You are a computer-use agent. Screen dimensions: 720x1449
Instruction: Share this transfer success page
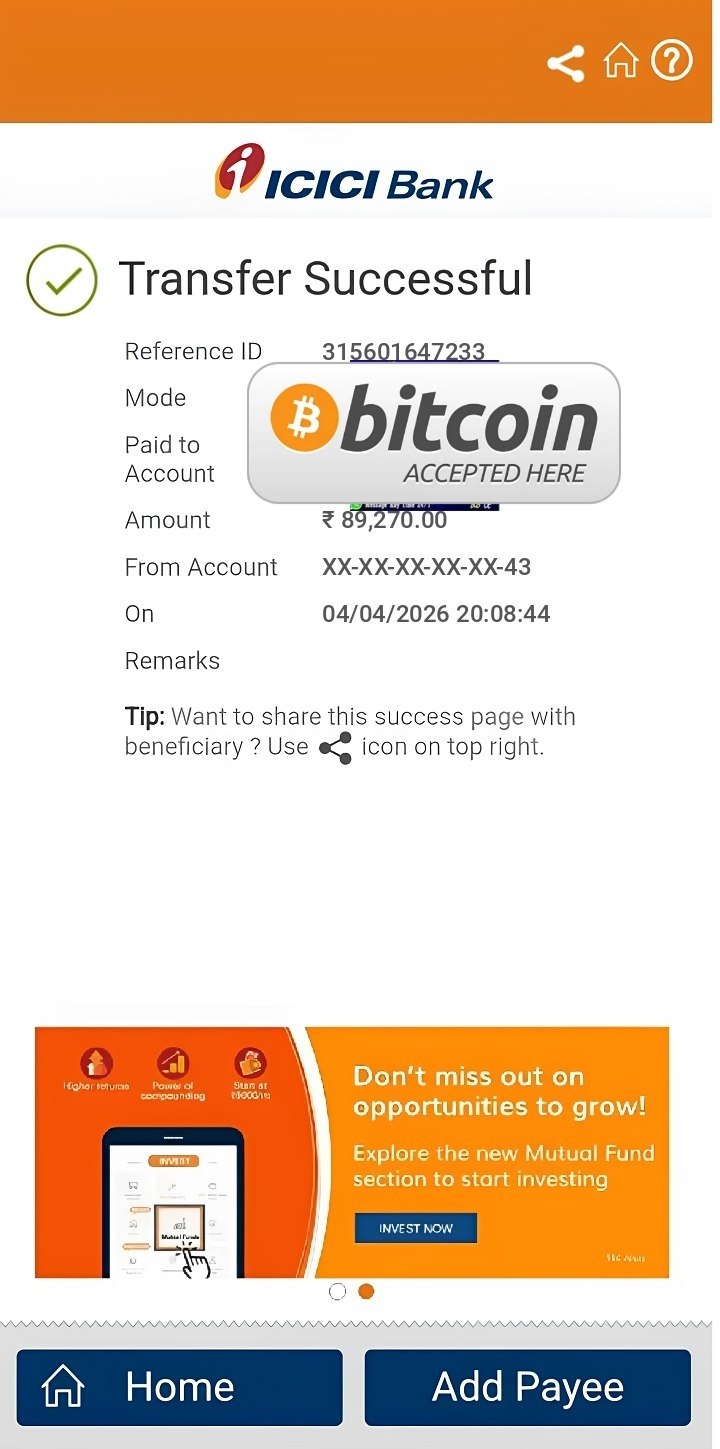pyautogui.click(x=565, y=64)
